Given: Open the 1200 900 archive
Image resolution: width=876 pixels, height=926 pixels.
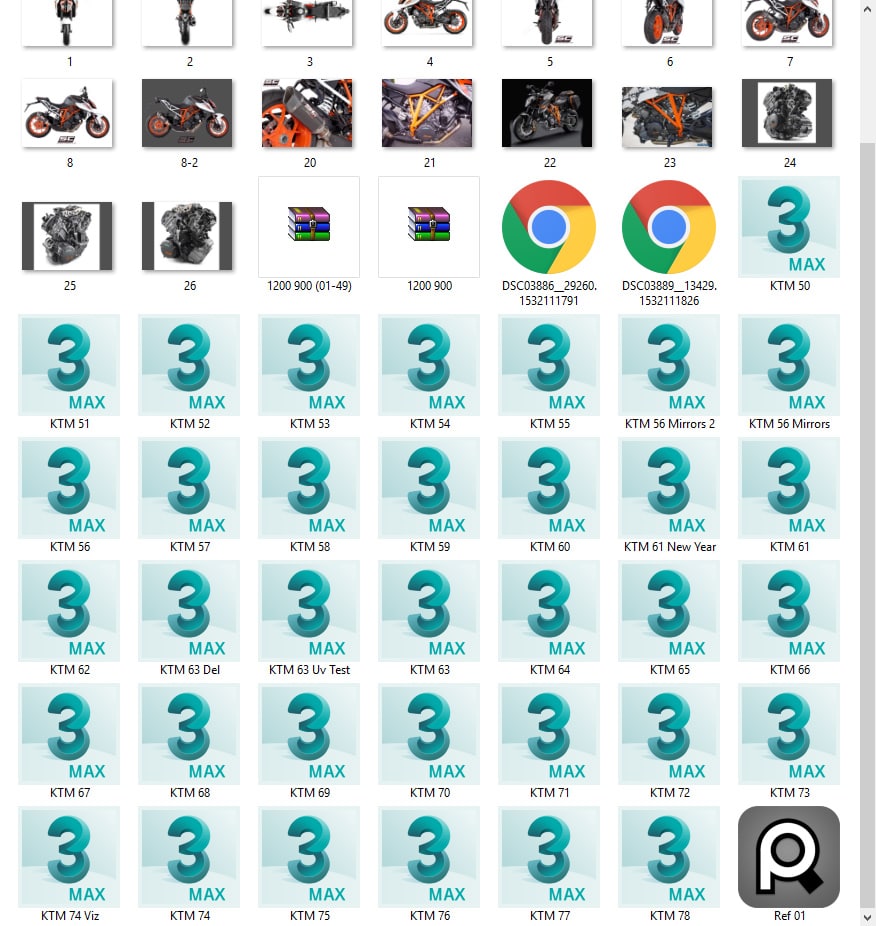Looking at the screenshot, I should coord(429,227).
